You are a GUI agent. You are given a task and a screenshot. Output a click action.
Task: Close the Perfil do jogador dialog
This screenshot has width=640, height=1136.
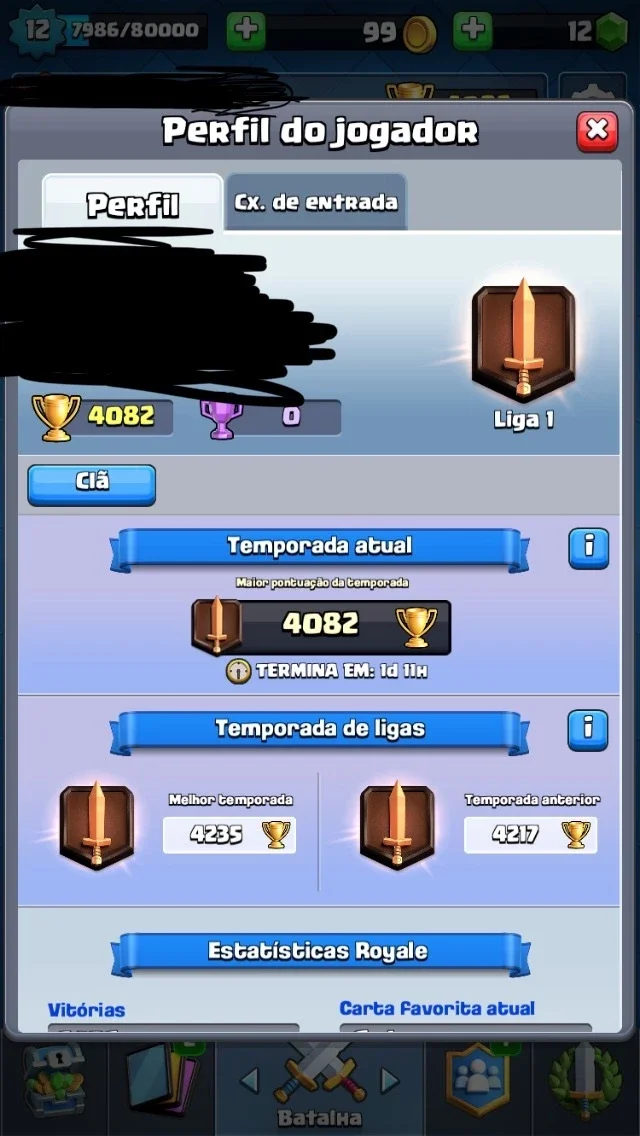click(x=597, y=131)
